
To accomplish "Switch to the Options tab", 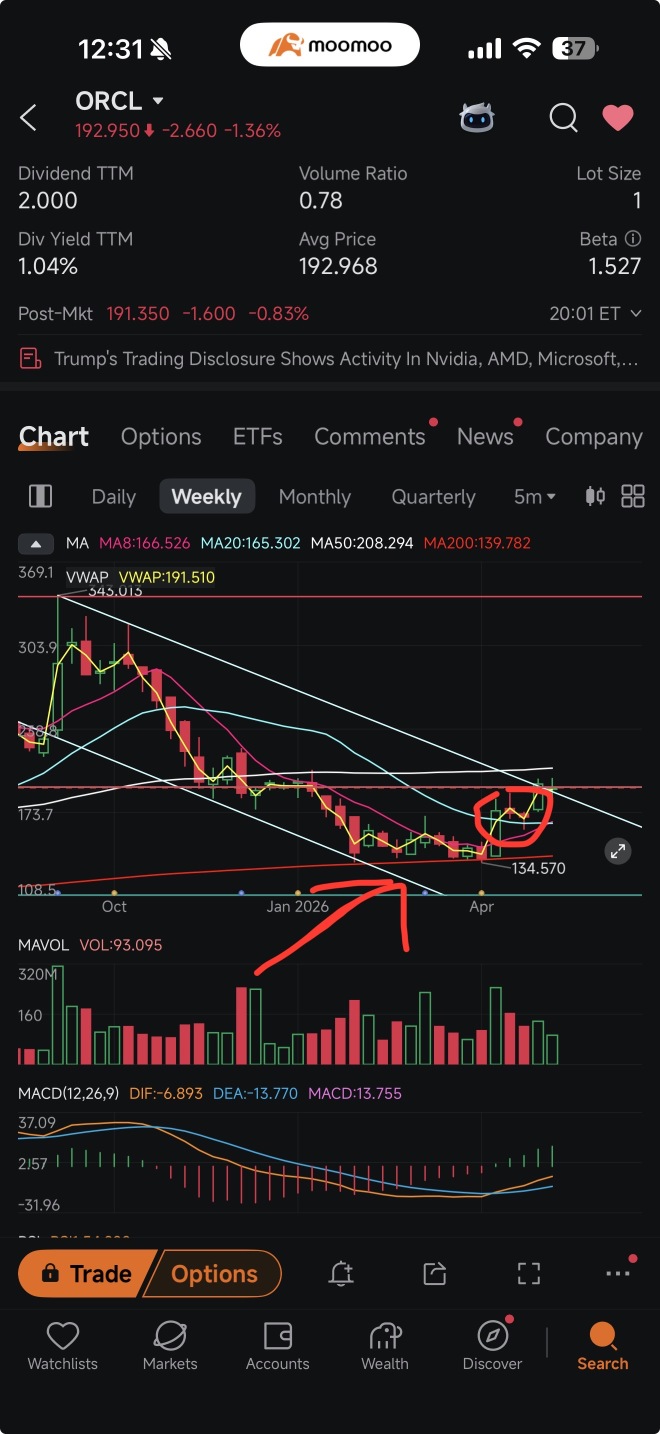I will pos(161,437).
